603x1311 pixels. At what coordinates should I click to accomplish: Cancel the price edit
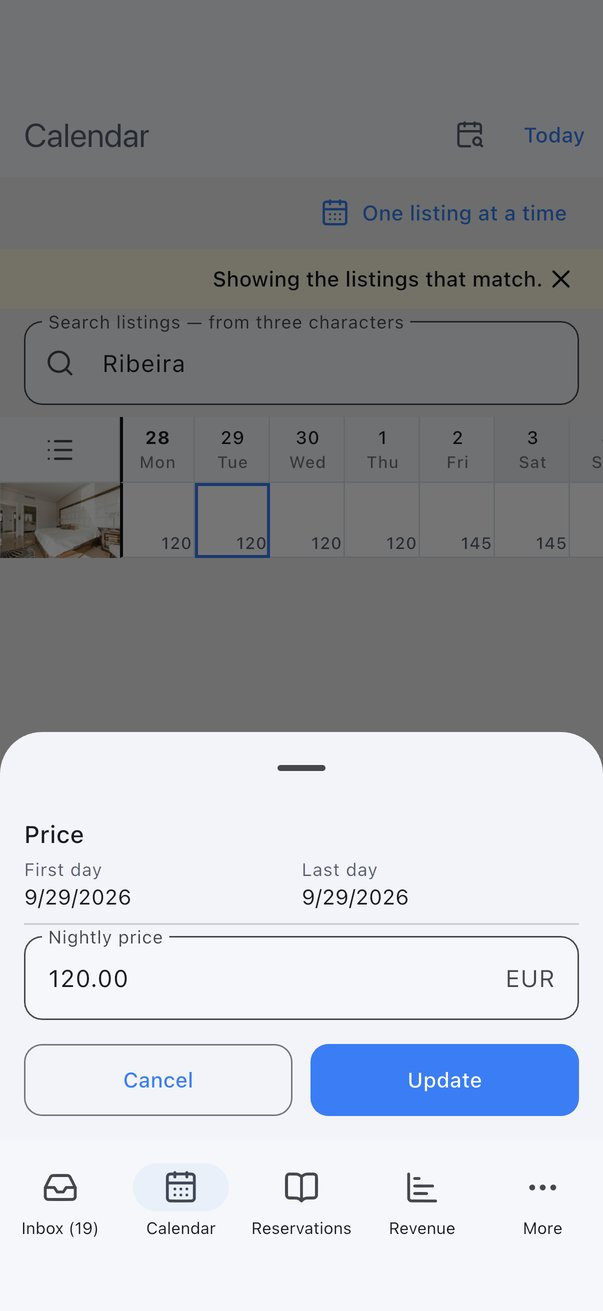(158, 1080)
